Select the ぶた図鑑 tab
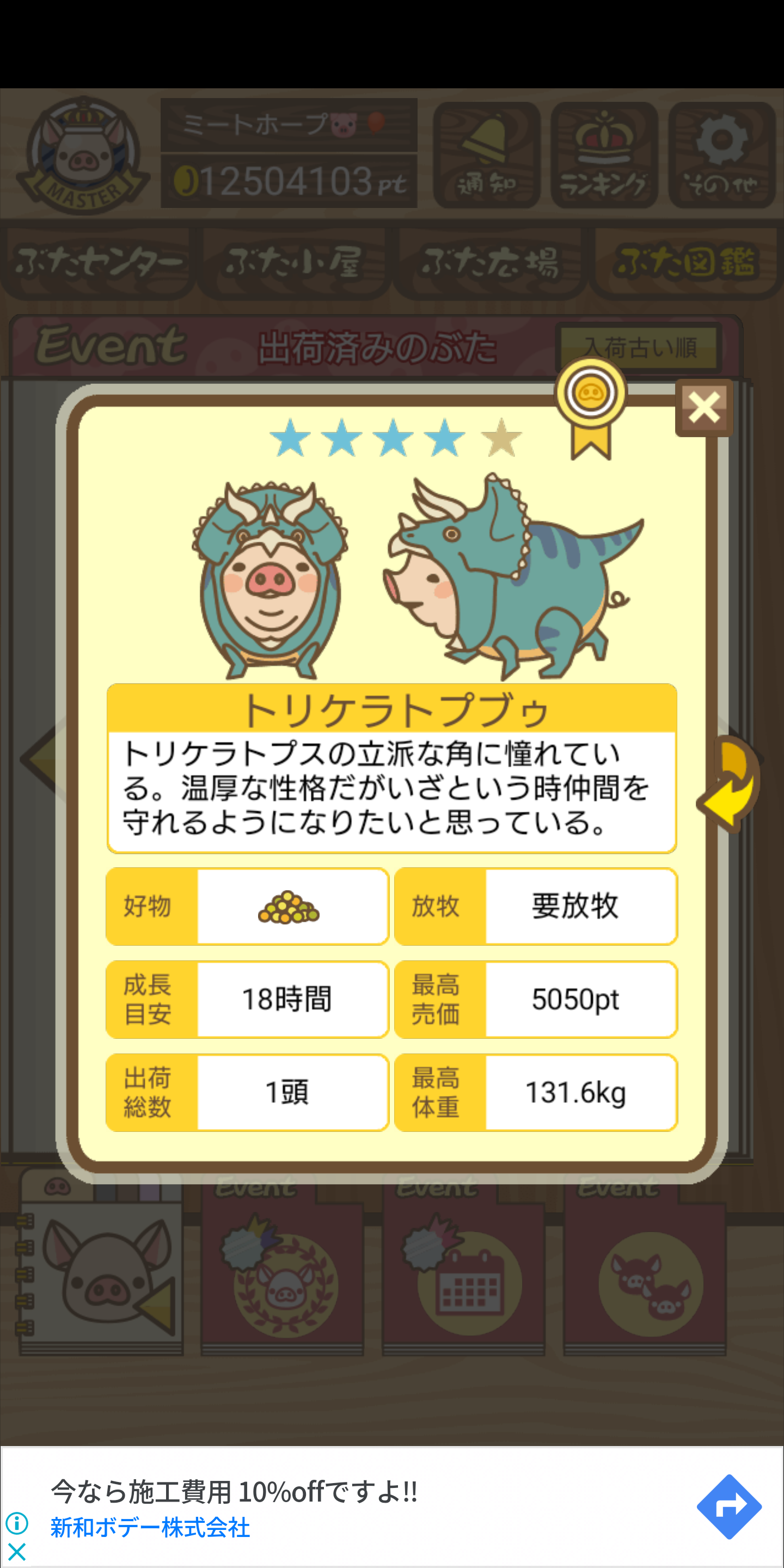The width and height of the screenshot is (784, 1568). tap(686, 263)
